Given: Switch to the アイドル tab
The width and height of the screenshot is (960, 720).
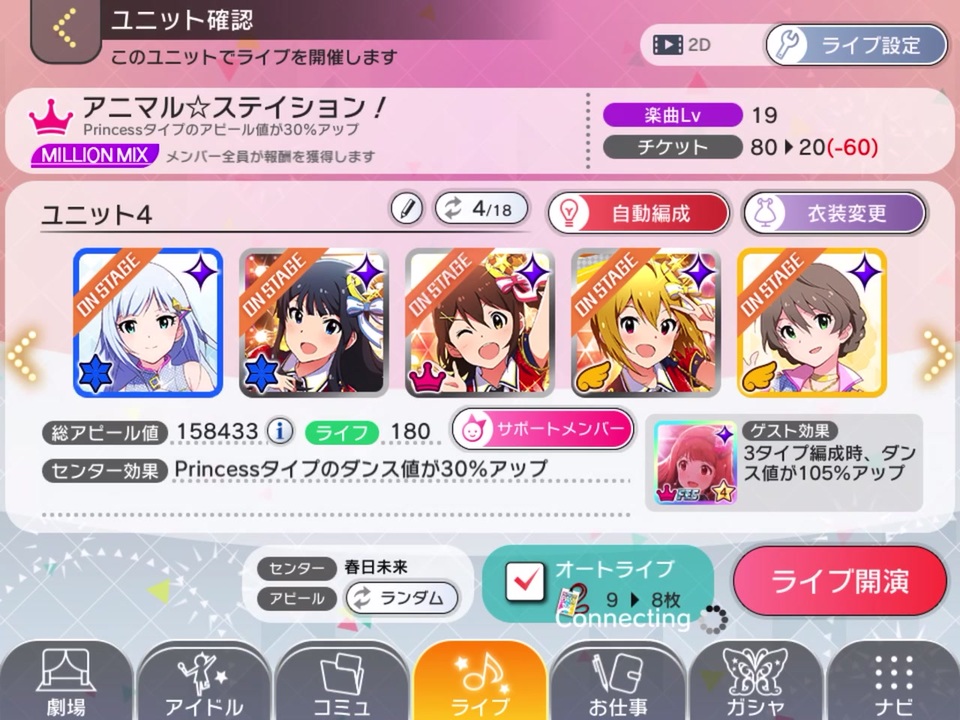Looking at the screenshot, I should (203, 683).
